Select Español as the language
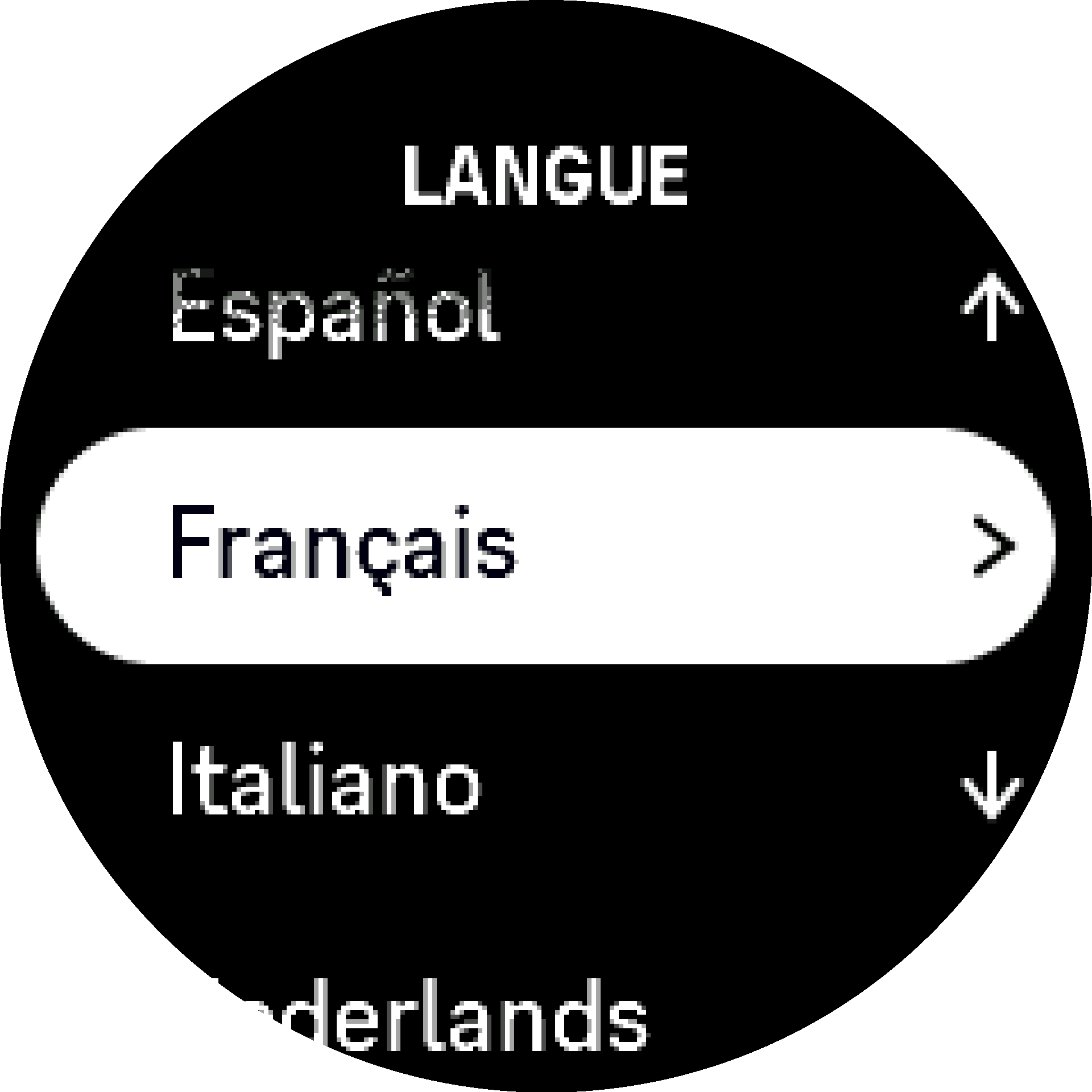Viewport: 1092px width, 1092px height. coord(336,310)
